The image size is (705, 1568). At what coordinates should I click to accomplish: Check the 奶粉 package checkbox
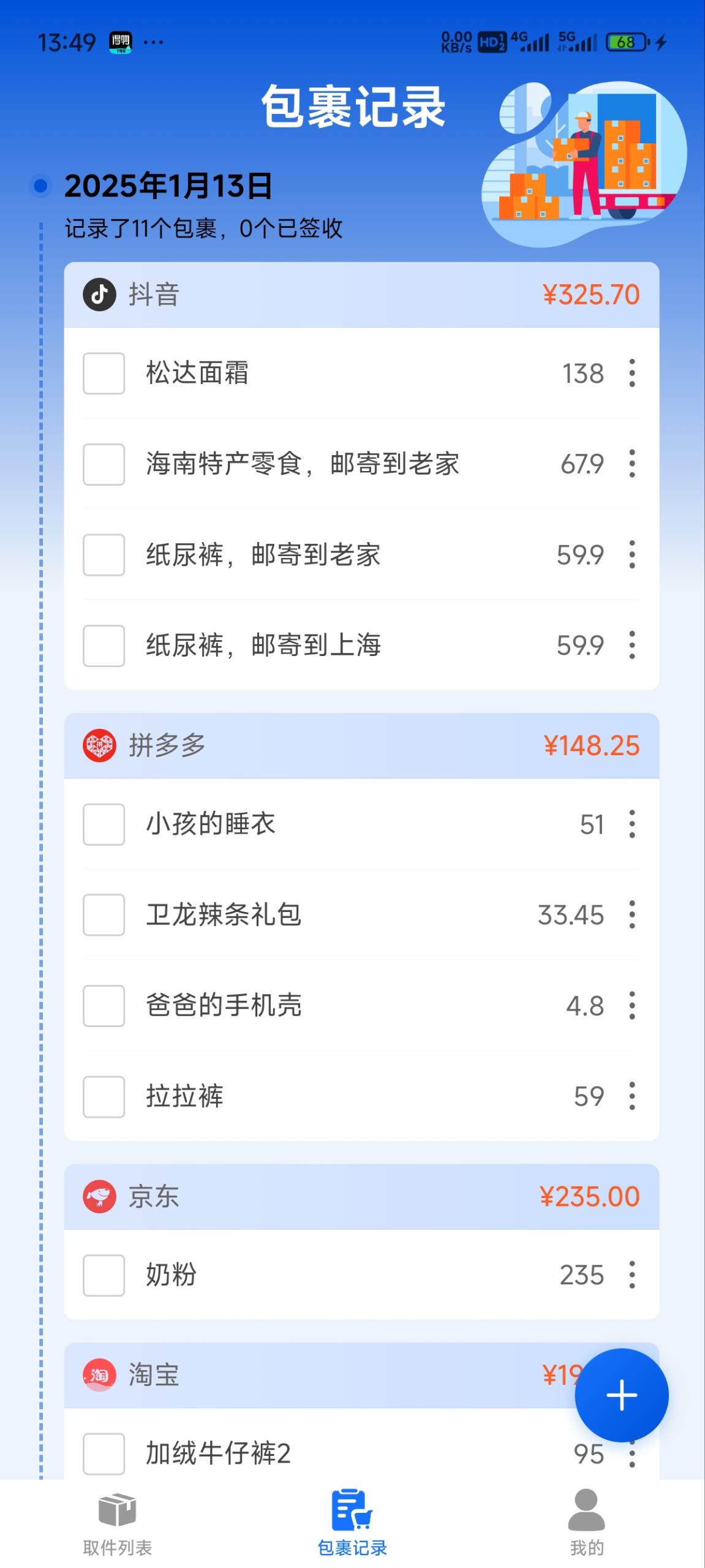[104, 1275]
